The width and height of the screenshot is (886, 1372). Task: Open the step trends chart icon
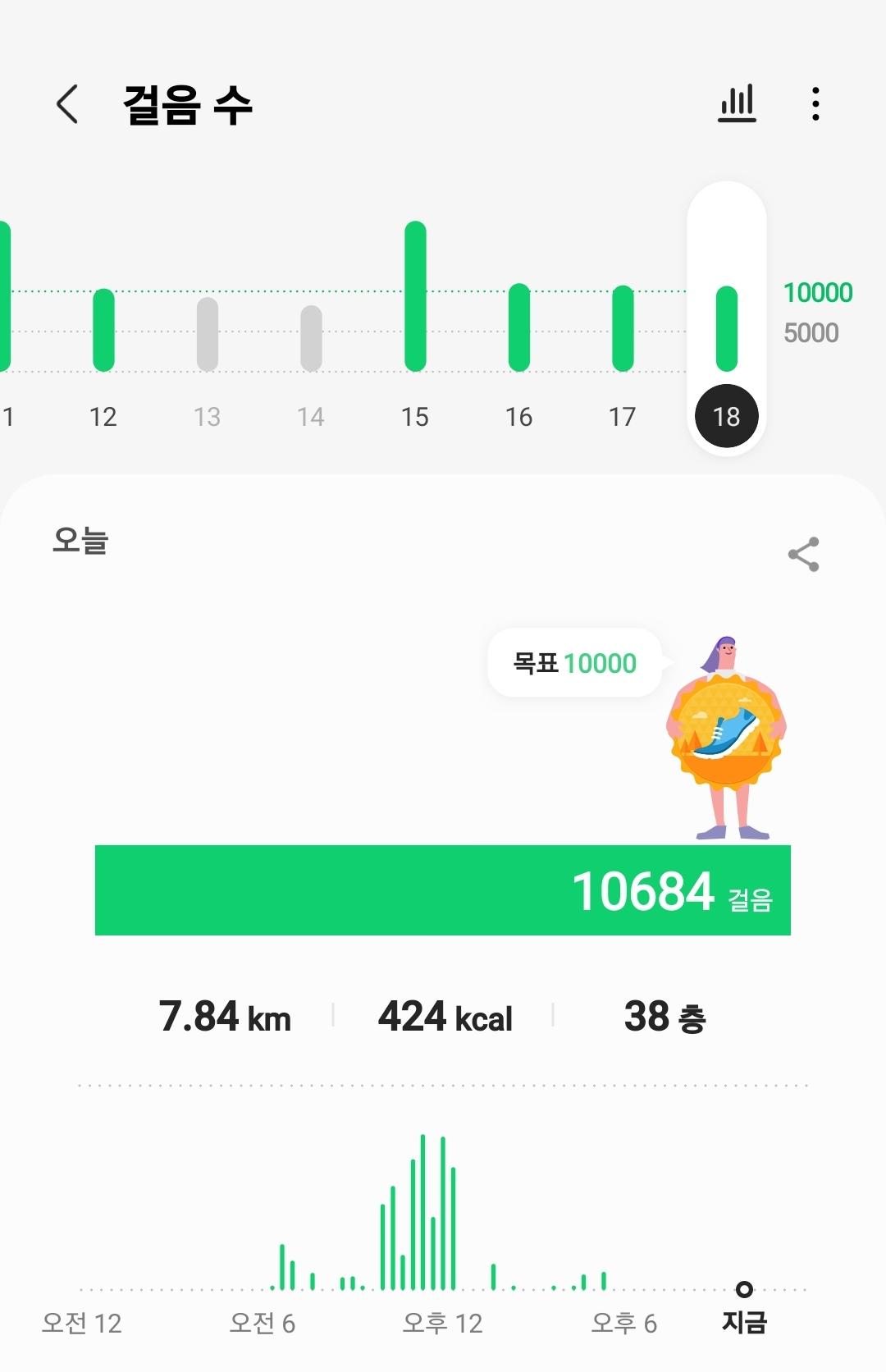tap(737, 104)
